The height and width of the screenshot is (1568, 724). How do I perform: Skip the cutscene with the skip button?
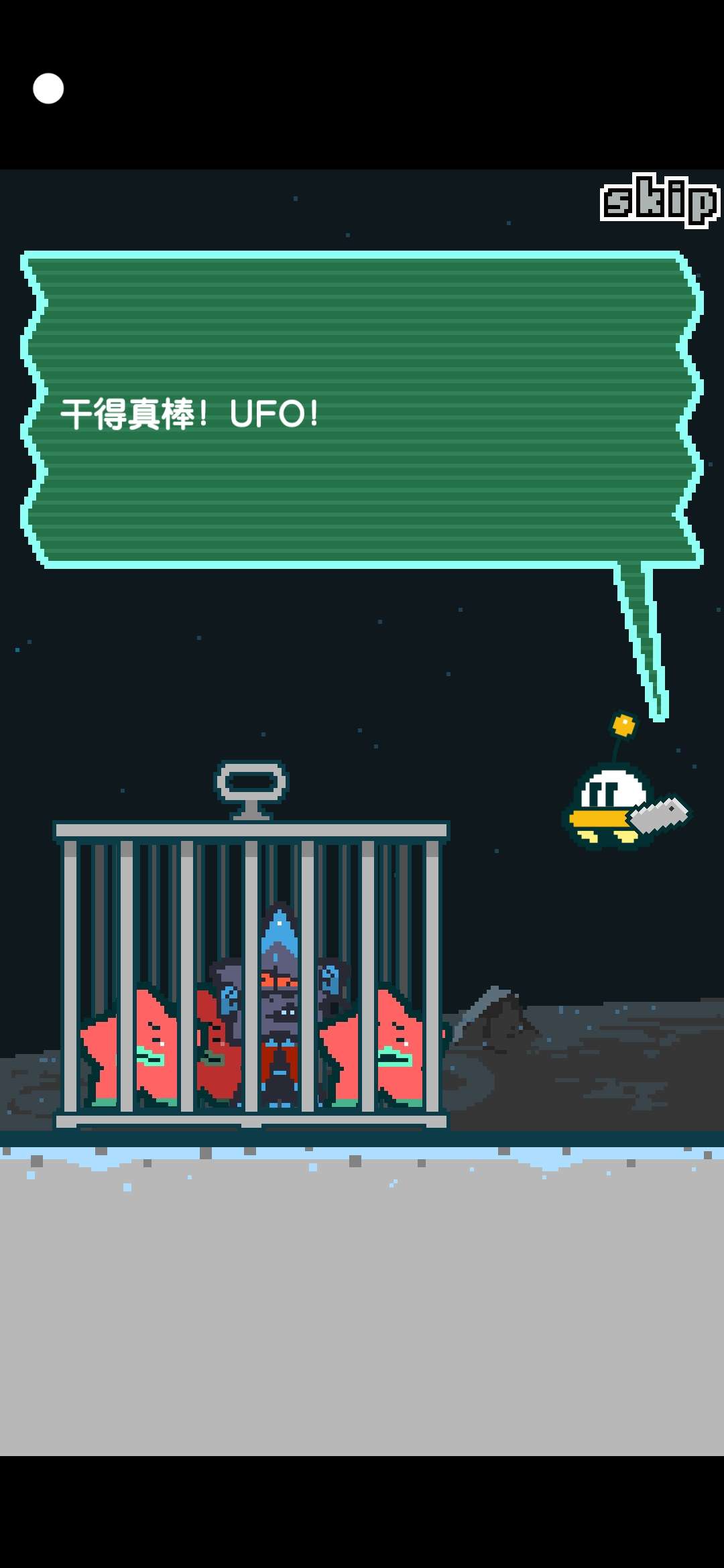pyautogui.click(x=660, y=200)
